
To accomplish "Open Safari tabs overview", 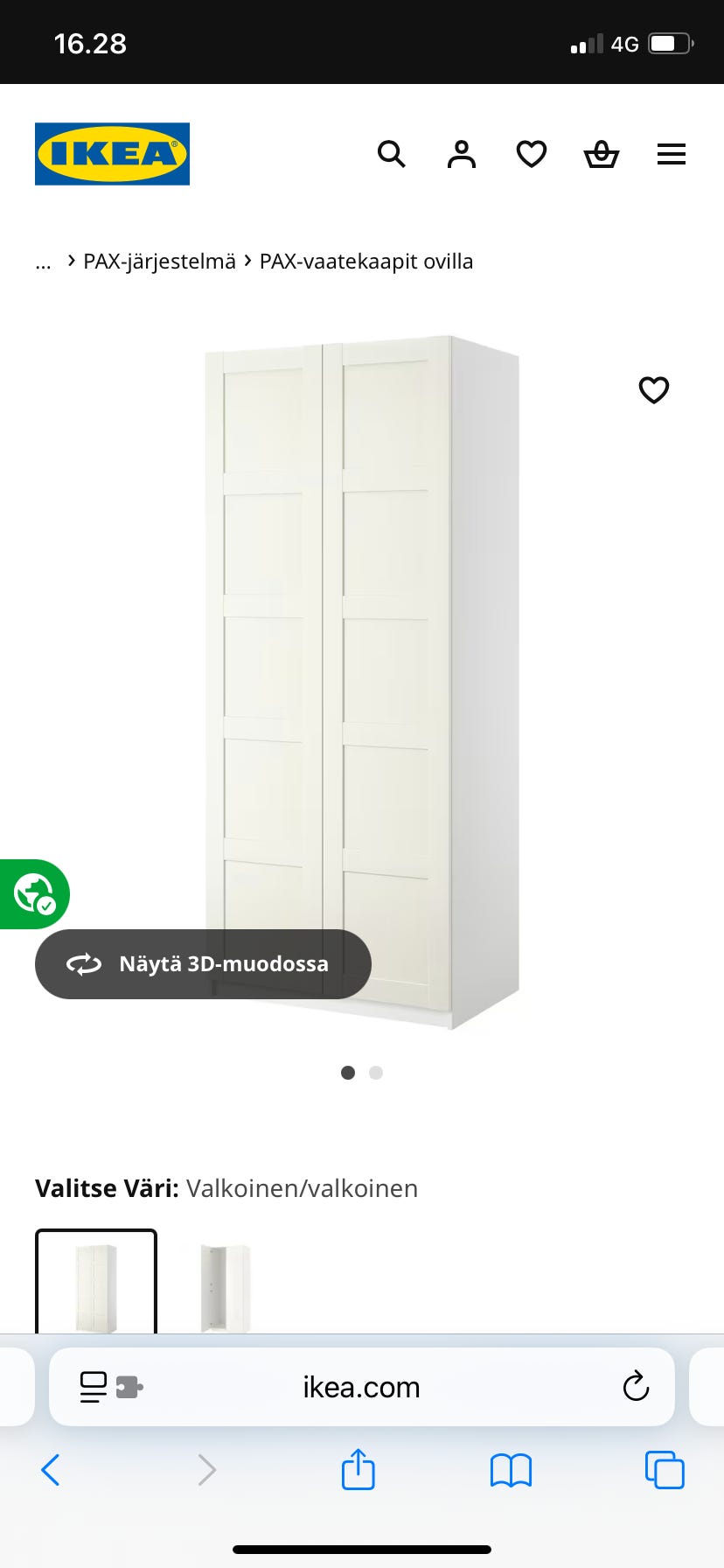I will pos(664,1470).
